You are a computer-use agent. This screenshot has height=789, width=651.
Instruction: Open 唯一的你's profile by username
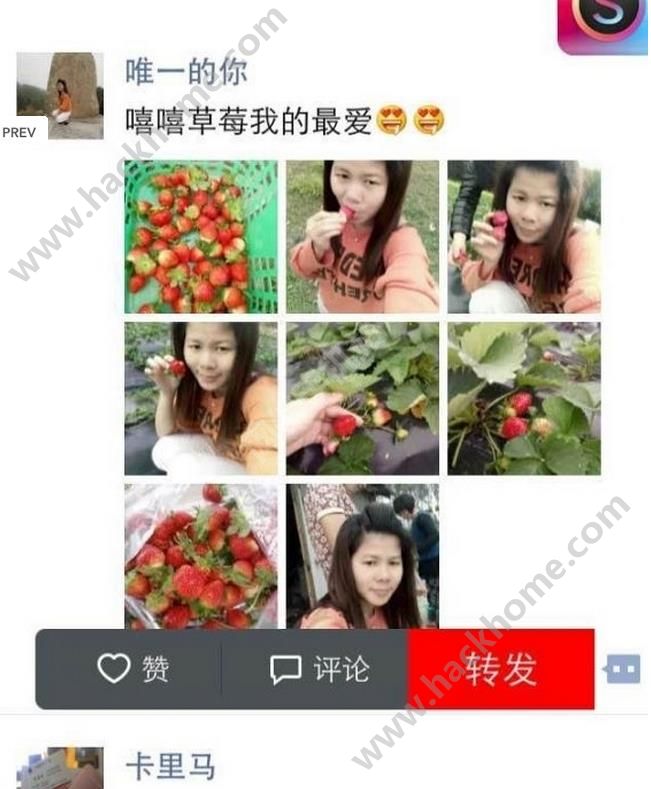click(x=186, y=72)
